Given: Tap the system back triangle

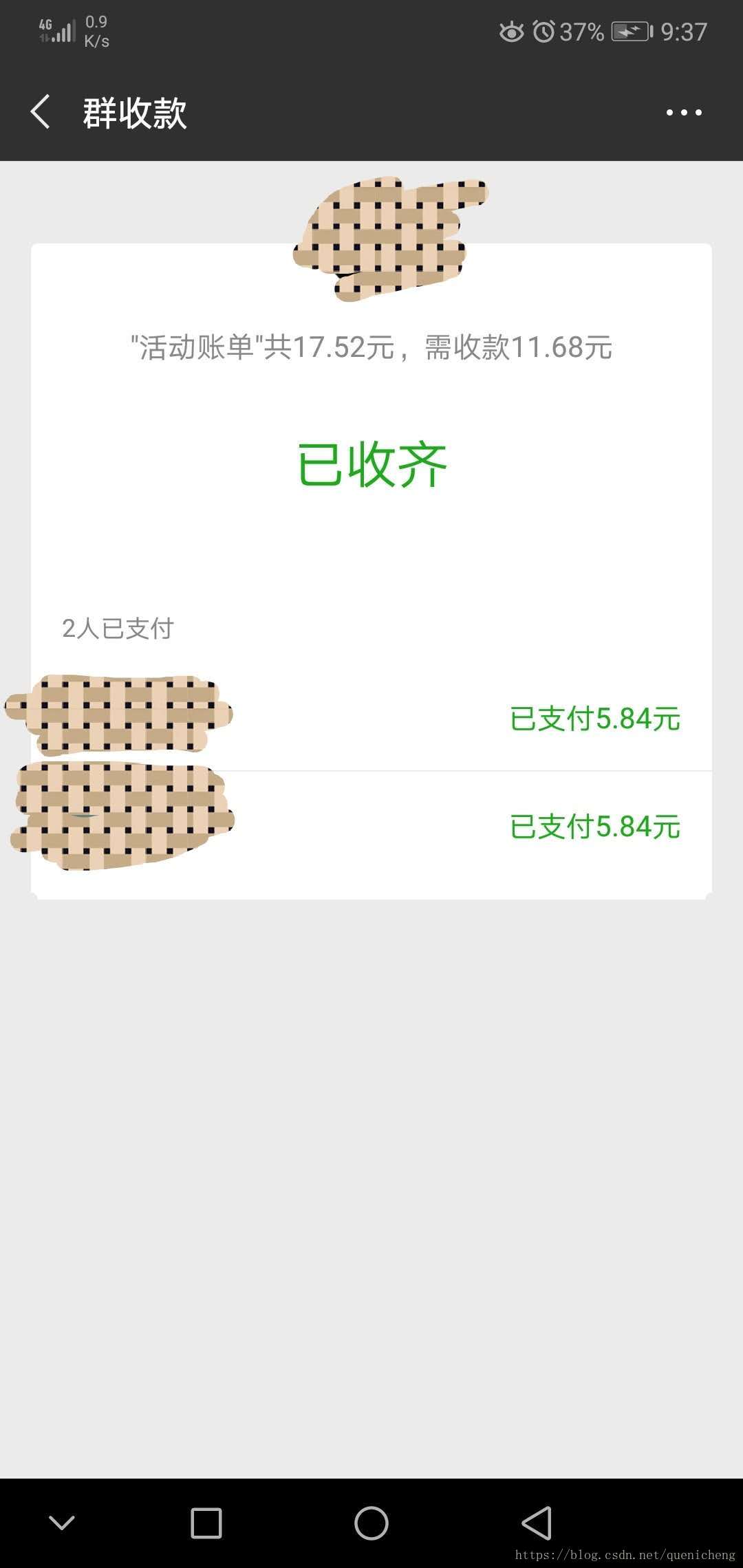Looking at the screenshot, I should [537, 1523].
